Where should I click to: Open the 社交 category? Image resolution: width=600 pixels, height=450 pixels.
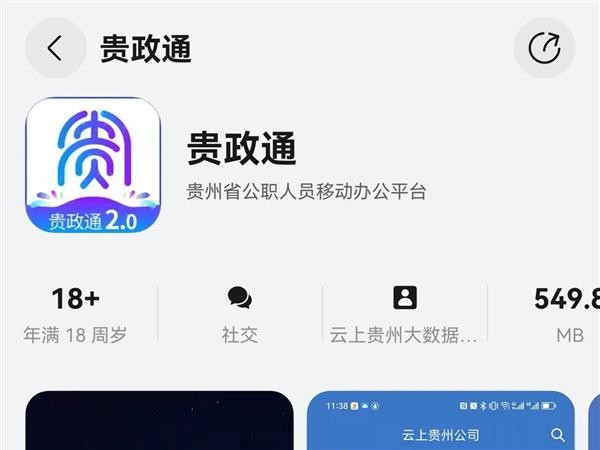click(240, 313)
